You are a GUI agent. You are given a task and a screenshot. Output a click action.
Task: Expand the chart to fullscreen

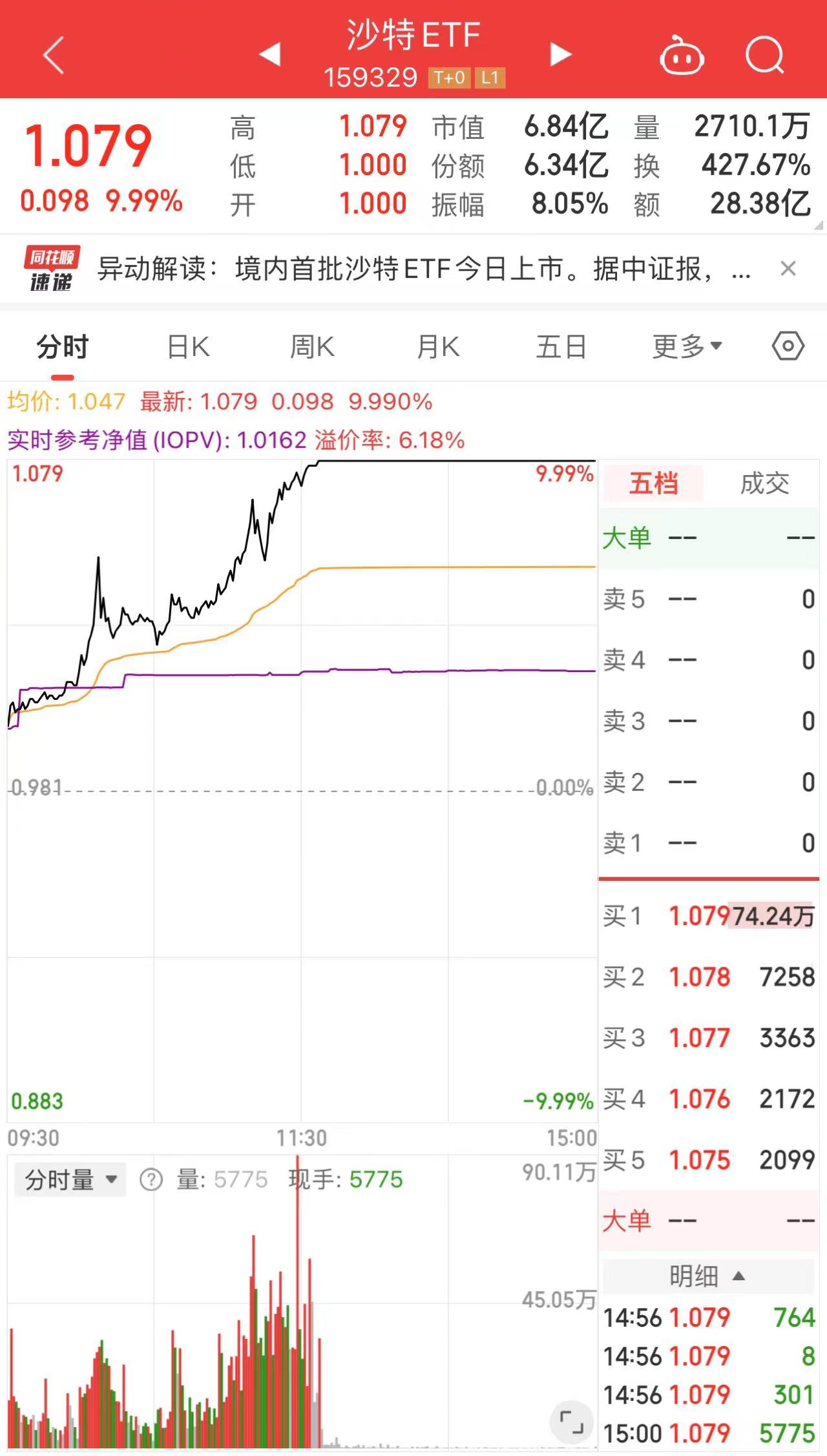[x=572, y=1422]
